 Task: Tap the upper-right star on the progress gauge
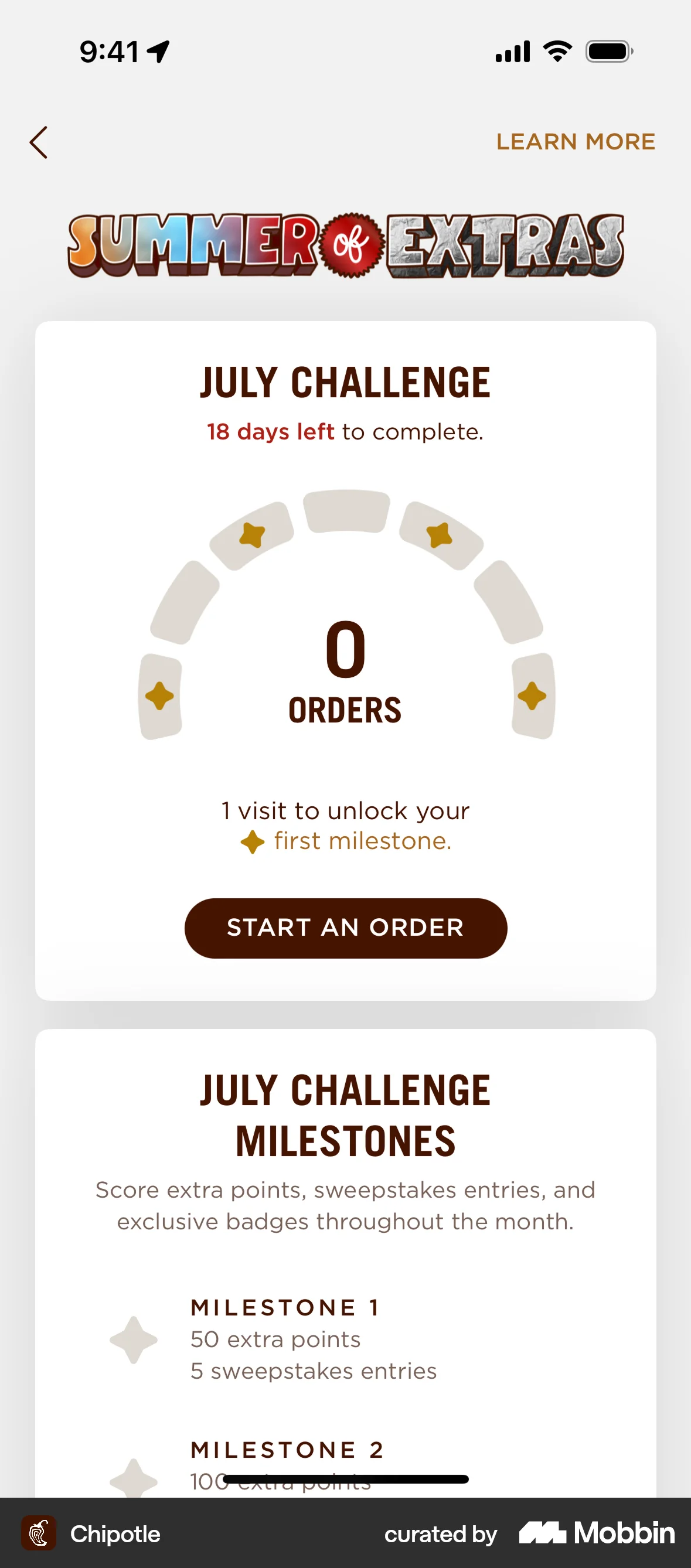pos(439,534)
